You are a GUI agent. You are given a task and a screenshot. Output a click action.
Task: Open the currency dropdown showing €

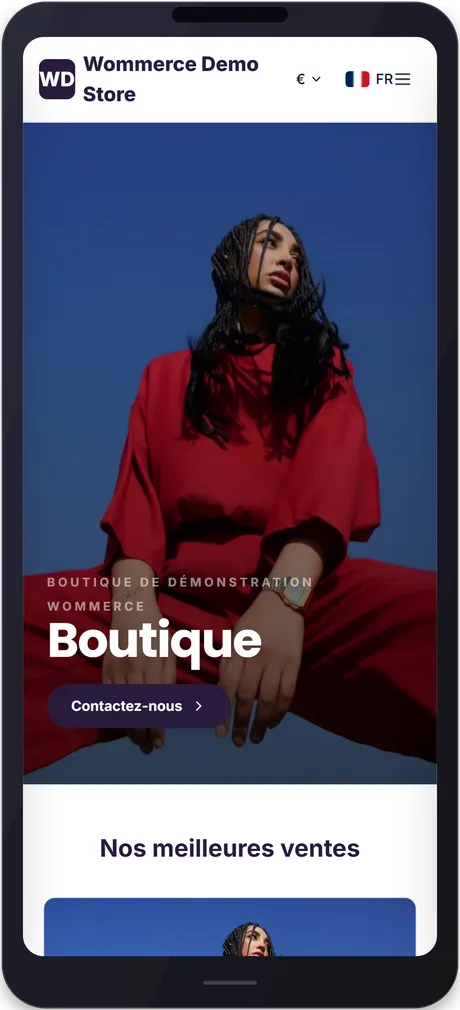point(308,79)
